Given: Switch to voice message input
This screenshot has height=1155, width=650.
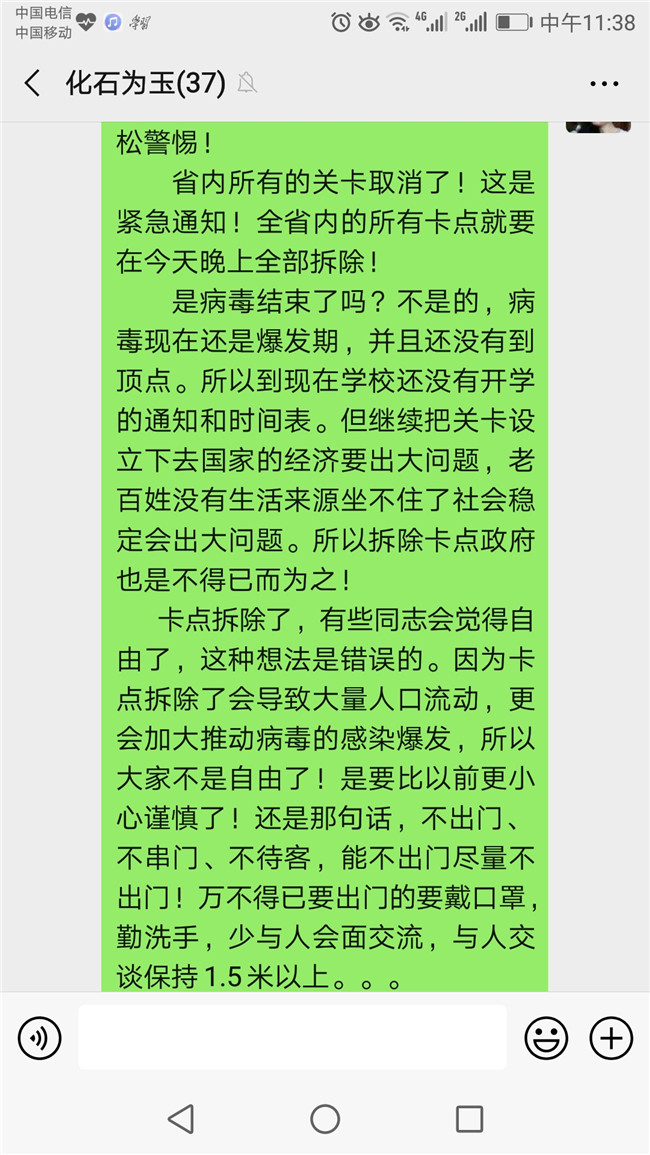Looking at the screenshot, I should pos(39,1038).
